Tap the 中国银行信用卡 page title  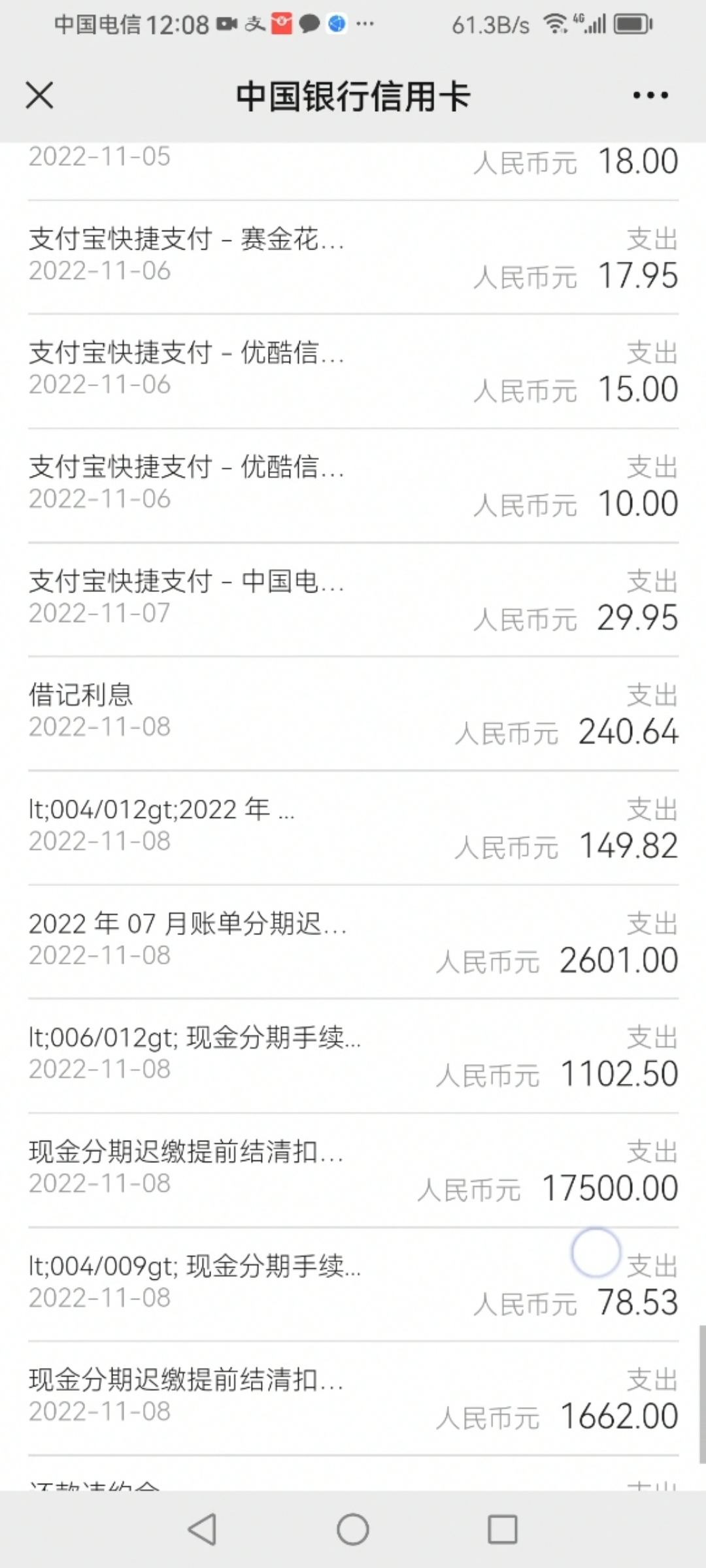click(353, 95)
